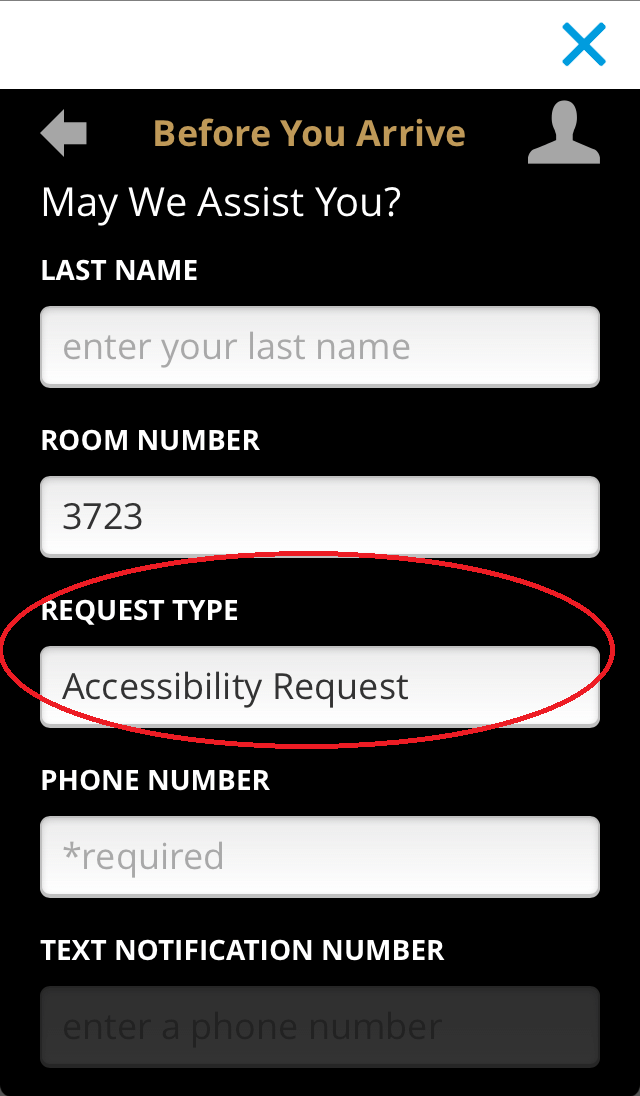Close the screen with the blue X
This screenshot has width=640, height=1096.
coord(583,45)
